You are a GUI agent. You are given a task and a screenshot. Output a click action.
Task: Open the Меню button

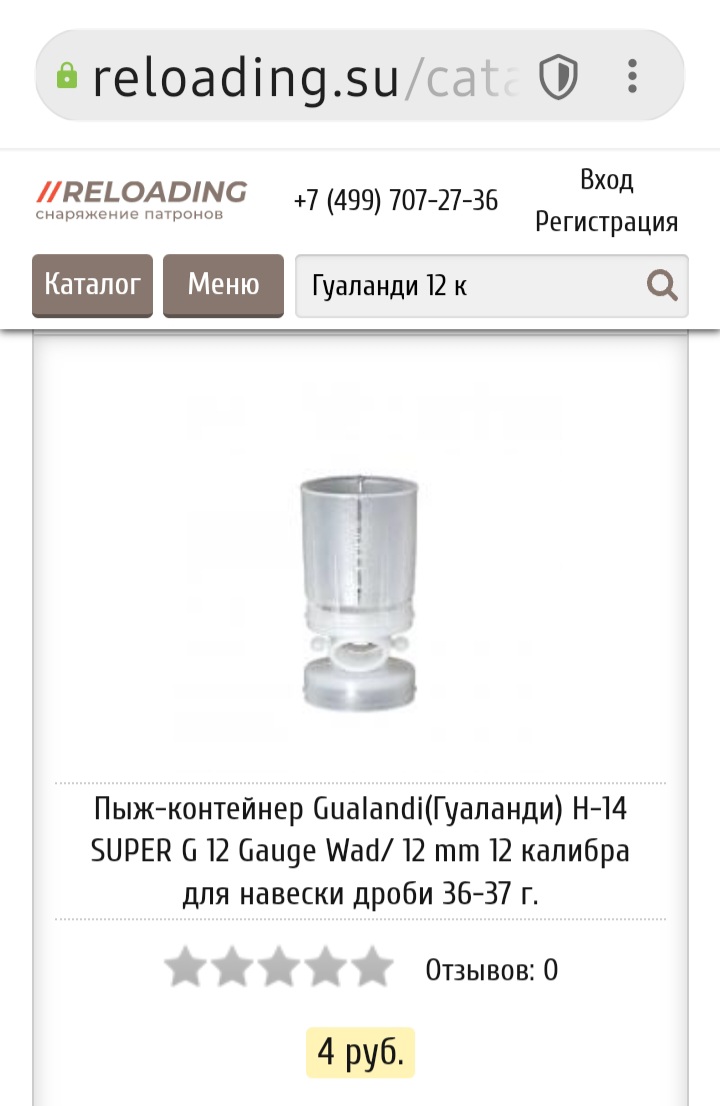223,285
